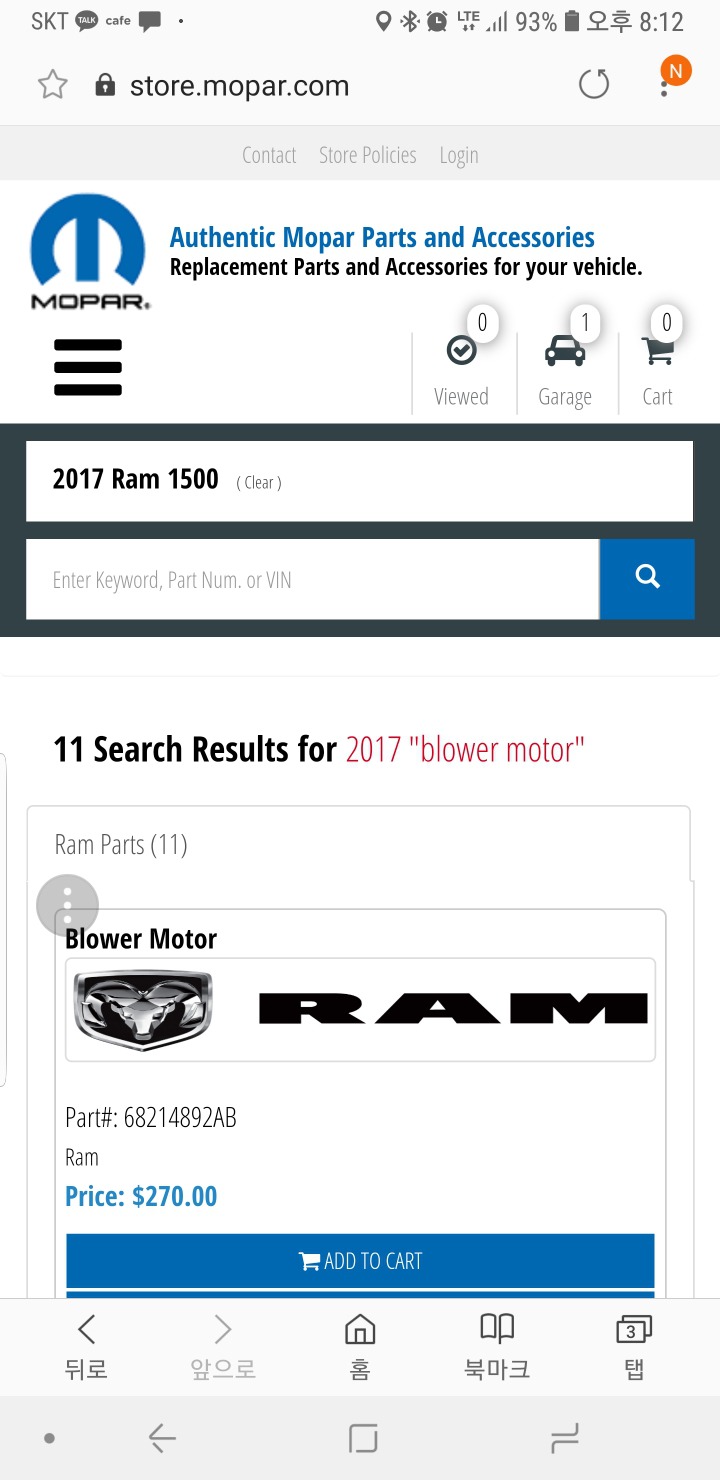Image resolution: width=720 pixels, height=1480 pixels.
Task: Go to browser home (홈)
Action: point(360,1346)
